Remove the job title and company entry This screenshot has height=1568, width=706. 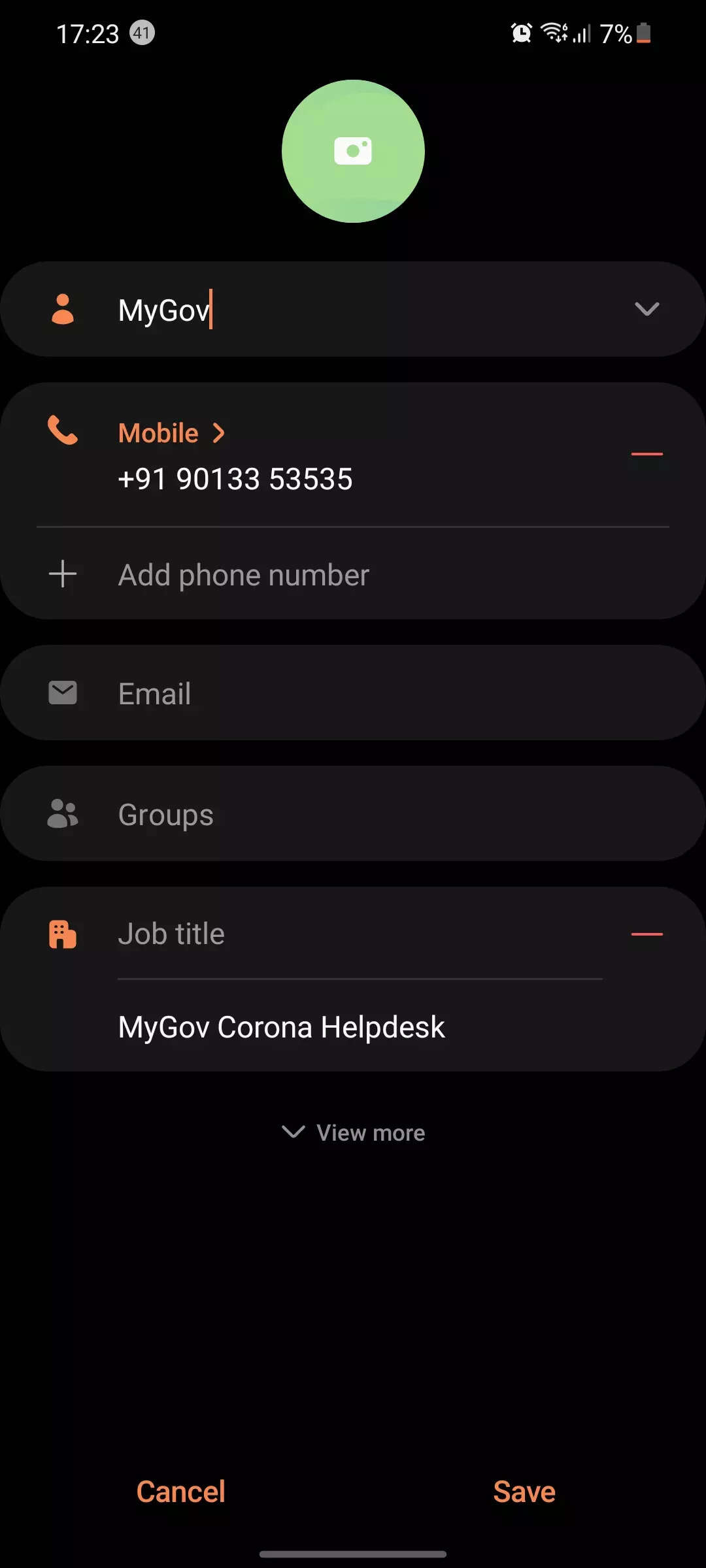[647, 934]
